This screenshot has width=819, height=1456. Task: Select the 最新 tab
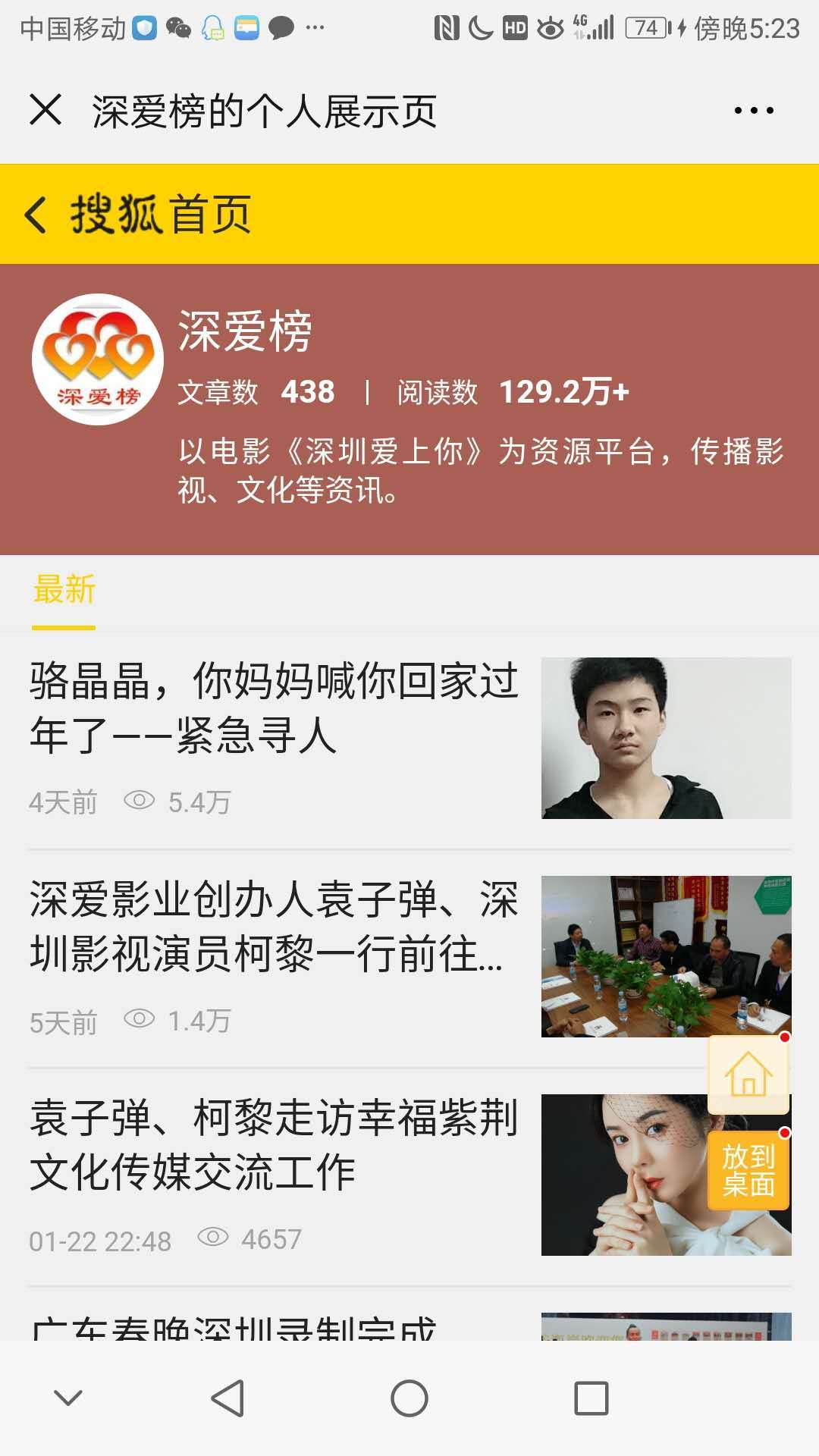click(x=64, y=590)
